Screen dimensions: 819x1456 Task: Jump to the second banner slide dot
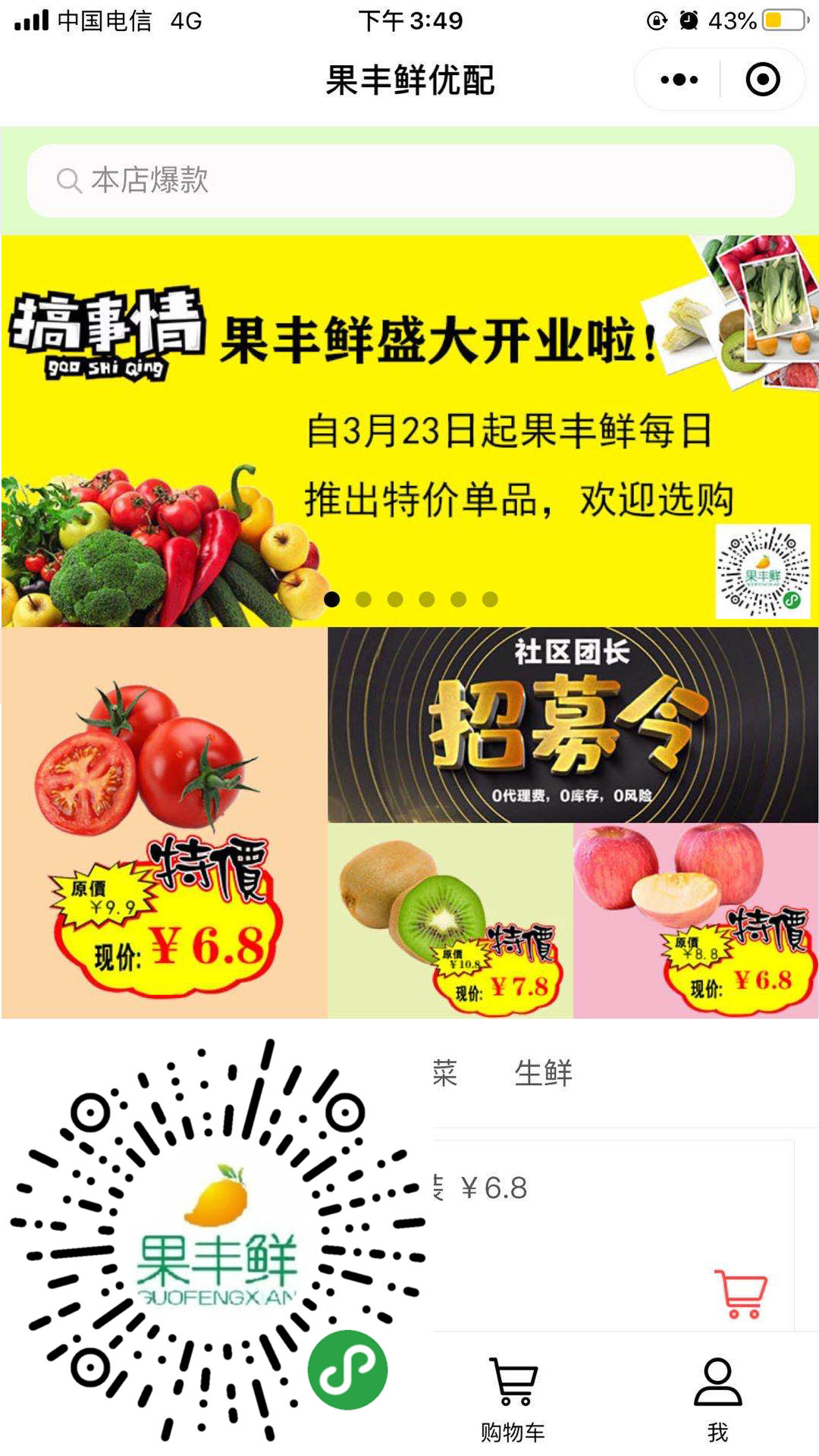click(363, 600)
